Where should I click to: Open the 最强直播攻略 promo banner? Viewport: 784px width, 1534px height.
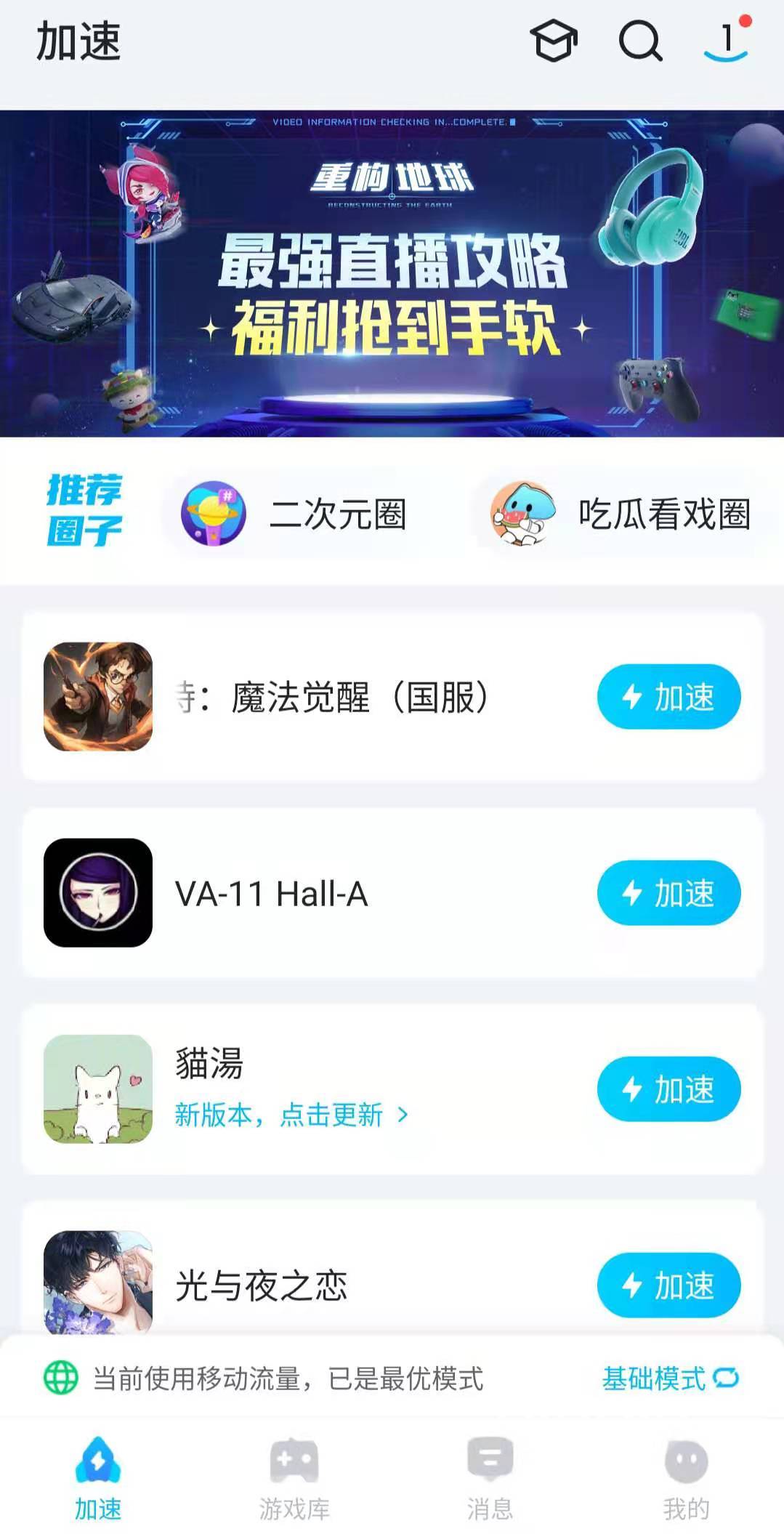[392, 273]
